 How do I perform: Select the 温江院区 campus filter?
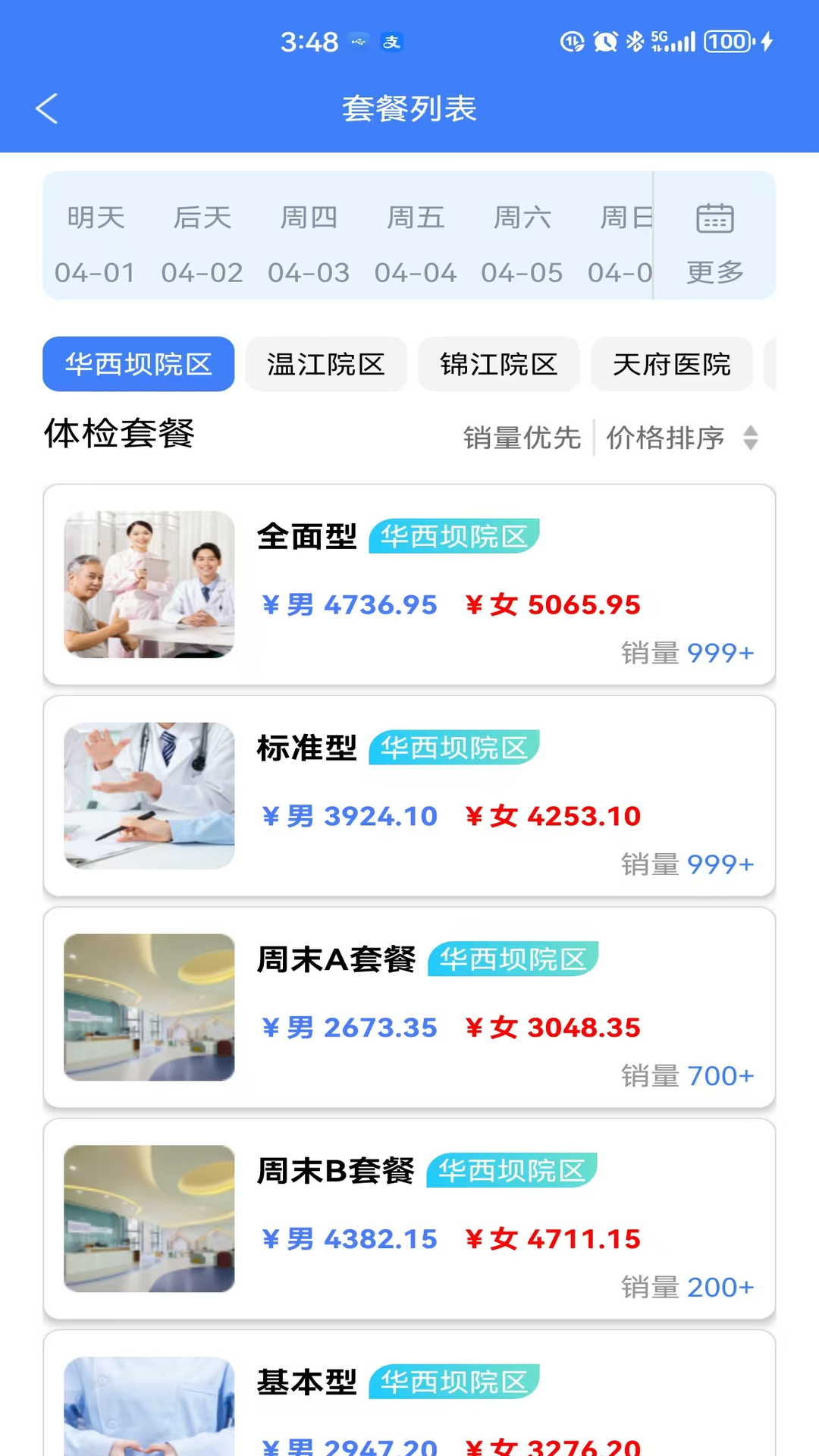click(325, 365)
